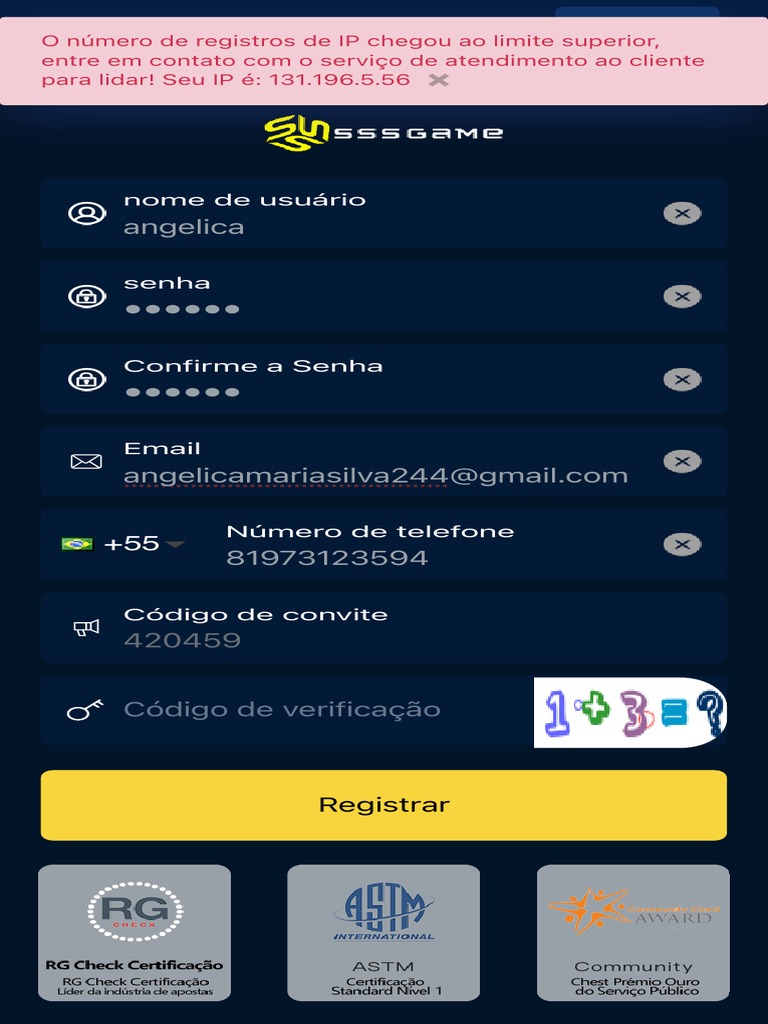Refresh the captcha math image
The height and width of the screenshot is (1024, 768).
pos(630,712)
